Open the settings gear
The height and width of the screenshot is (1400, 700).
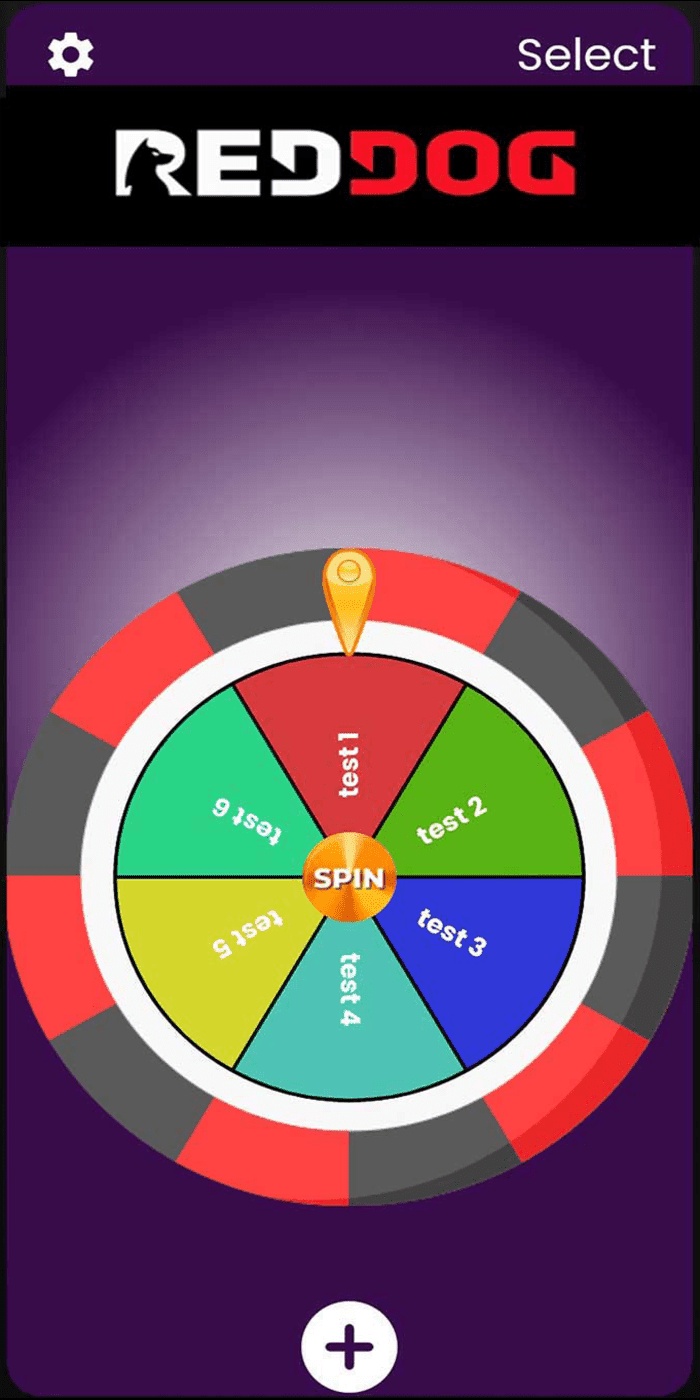click(71, 54)
